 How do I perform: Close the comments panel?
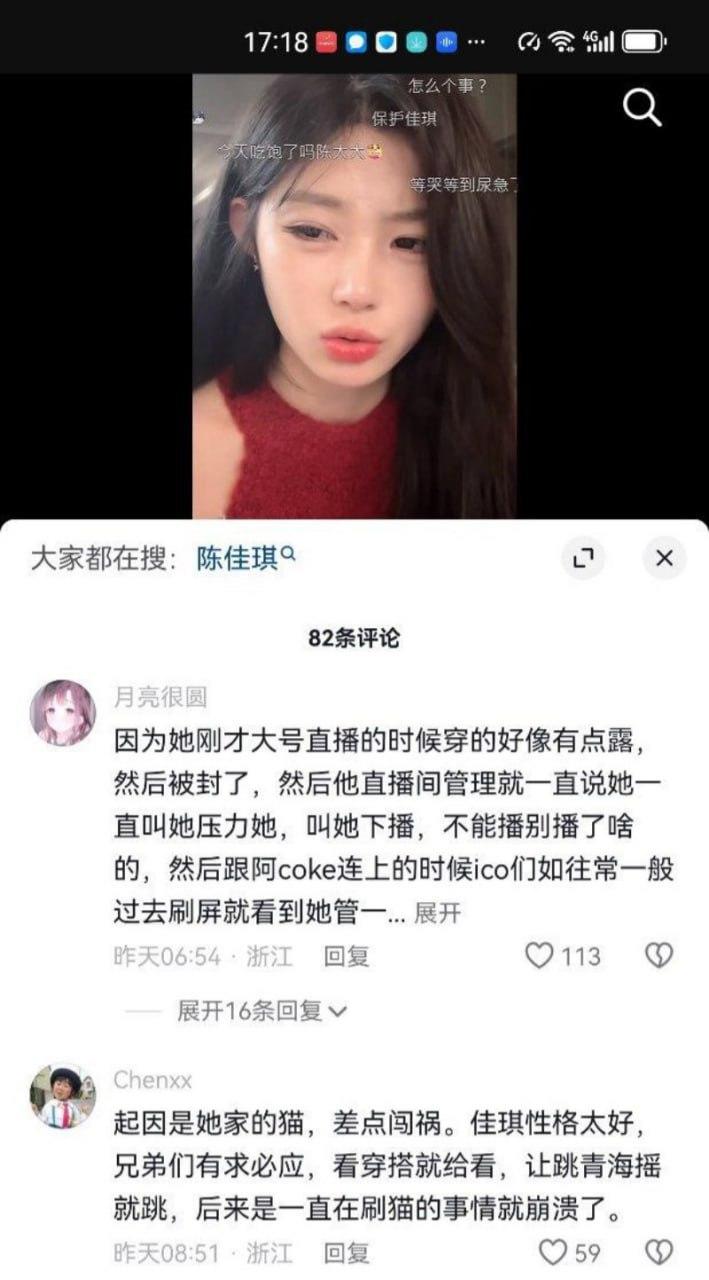[x=664, y=559]
